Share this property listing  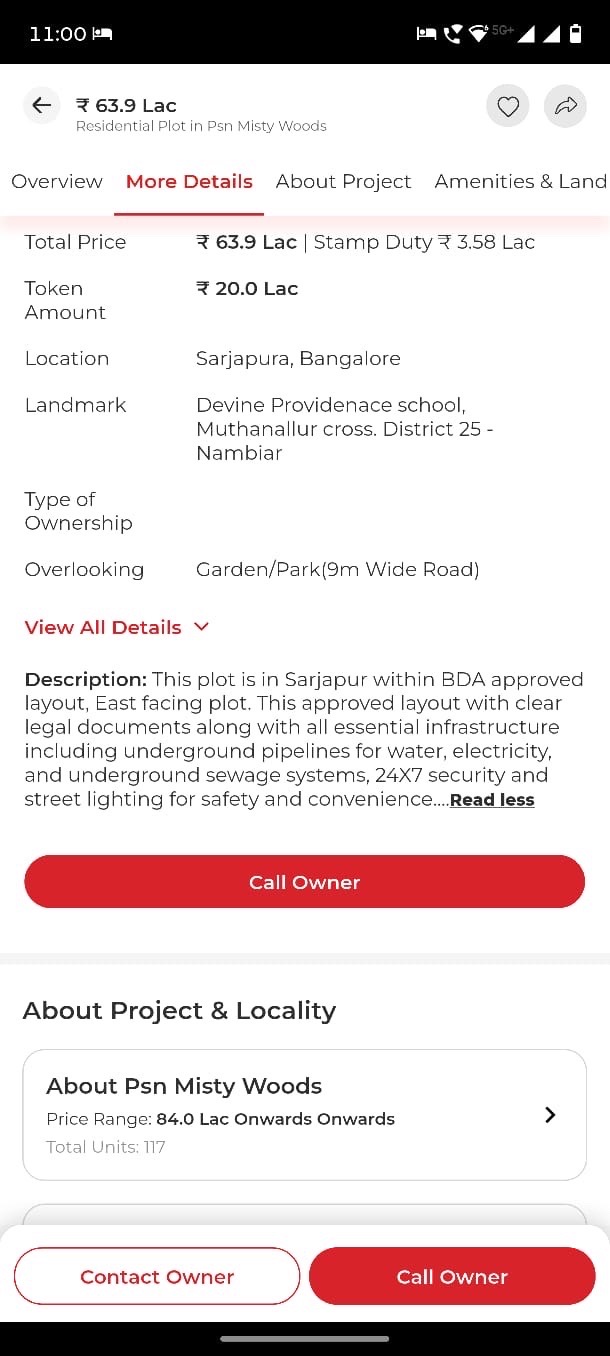[x=566, y=106]
